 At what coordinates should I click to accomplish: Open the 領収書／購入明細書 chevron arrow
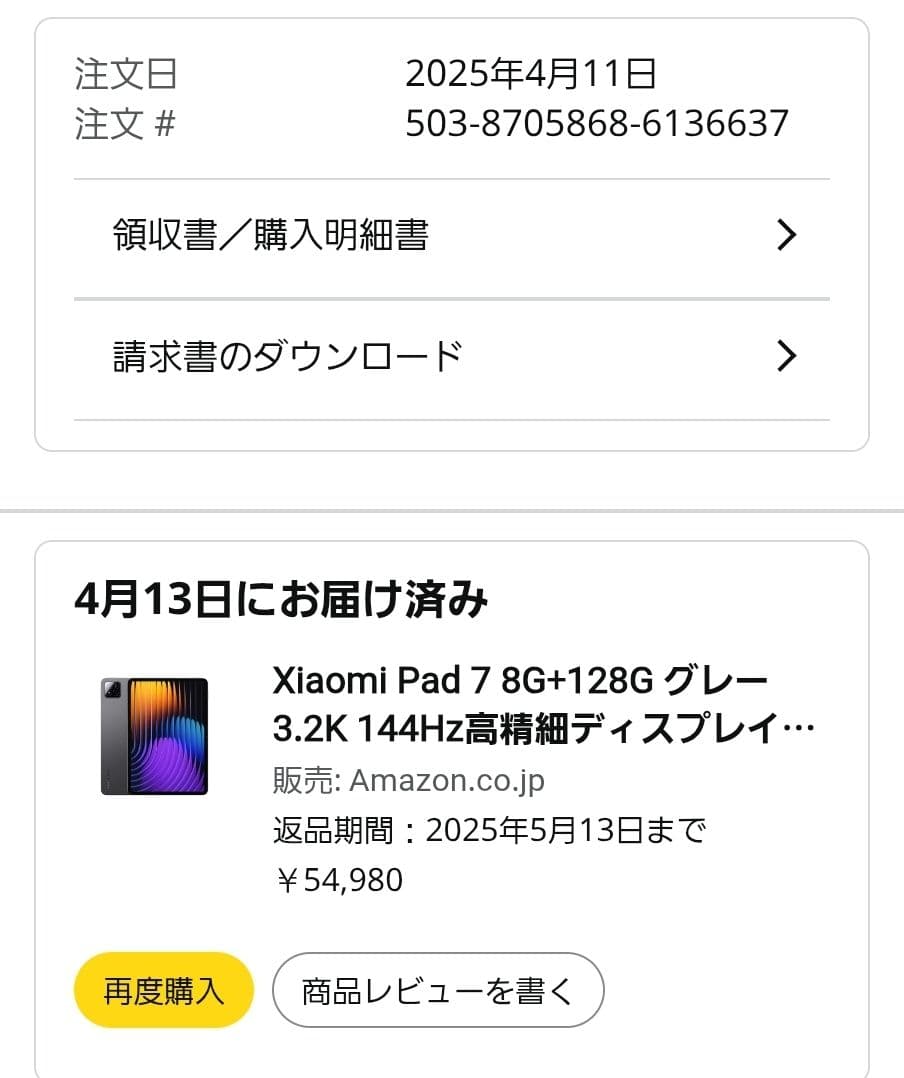[788, 235]
